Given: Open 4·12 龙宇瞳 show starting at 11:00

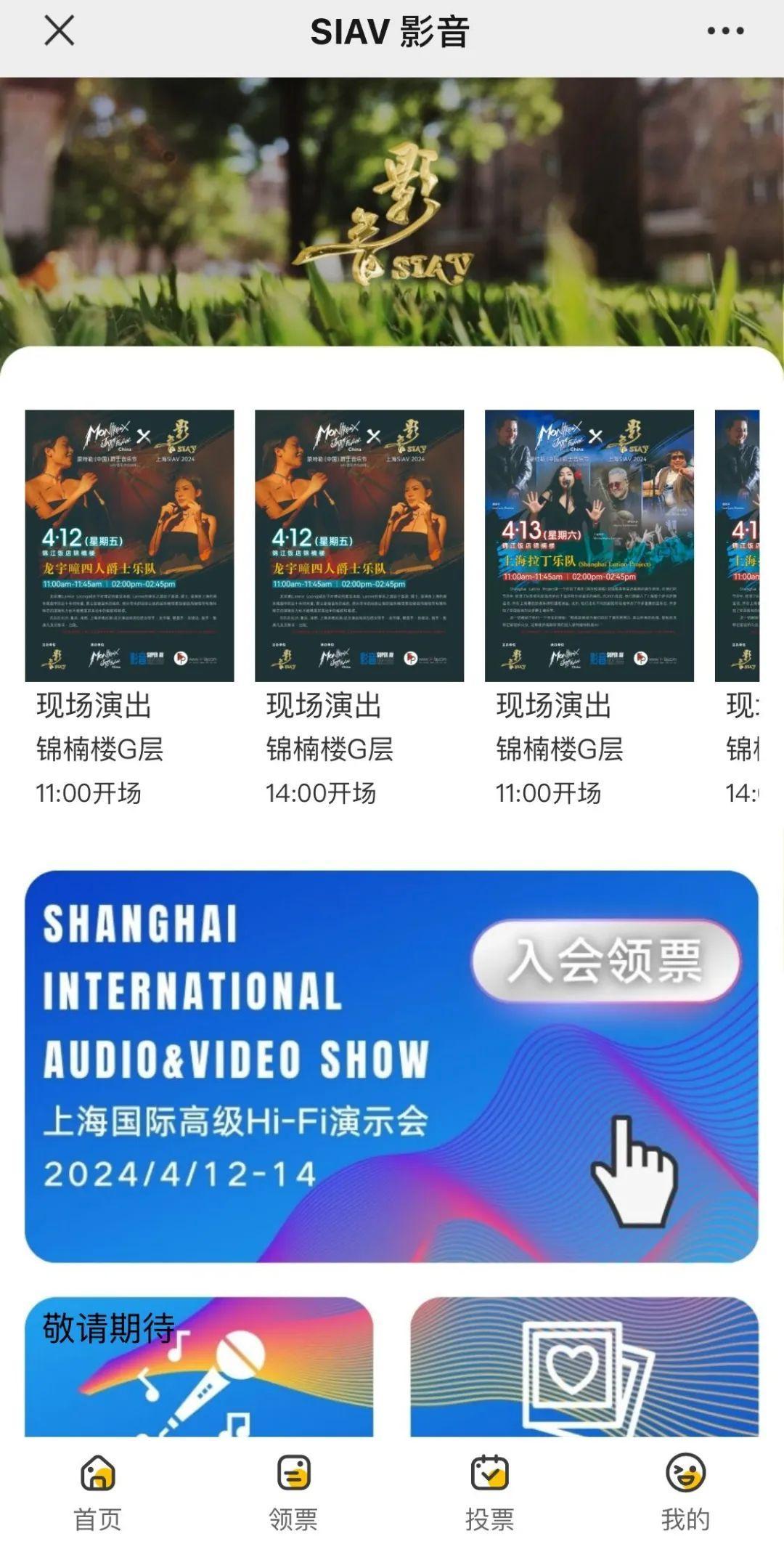Looking at the screenshot, I should pos(129,546).
